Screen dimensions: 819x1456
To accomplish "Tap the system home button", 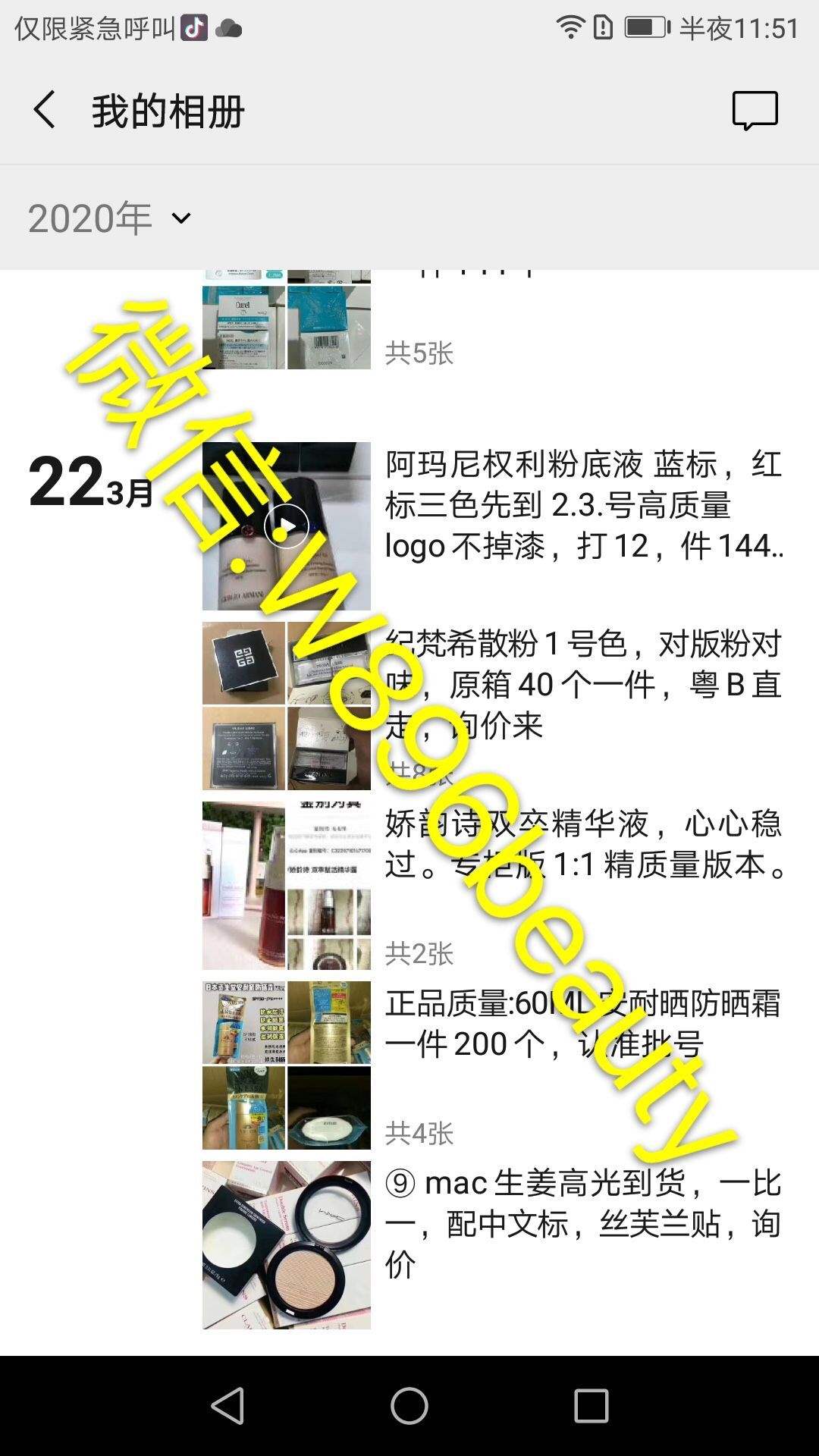I will coord(409,1406).
